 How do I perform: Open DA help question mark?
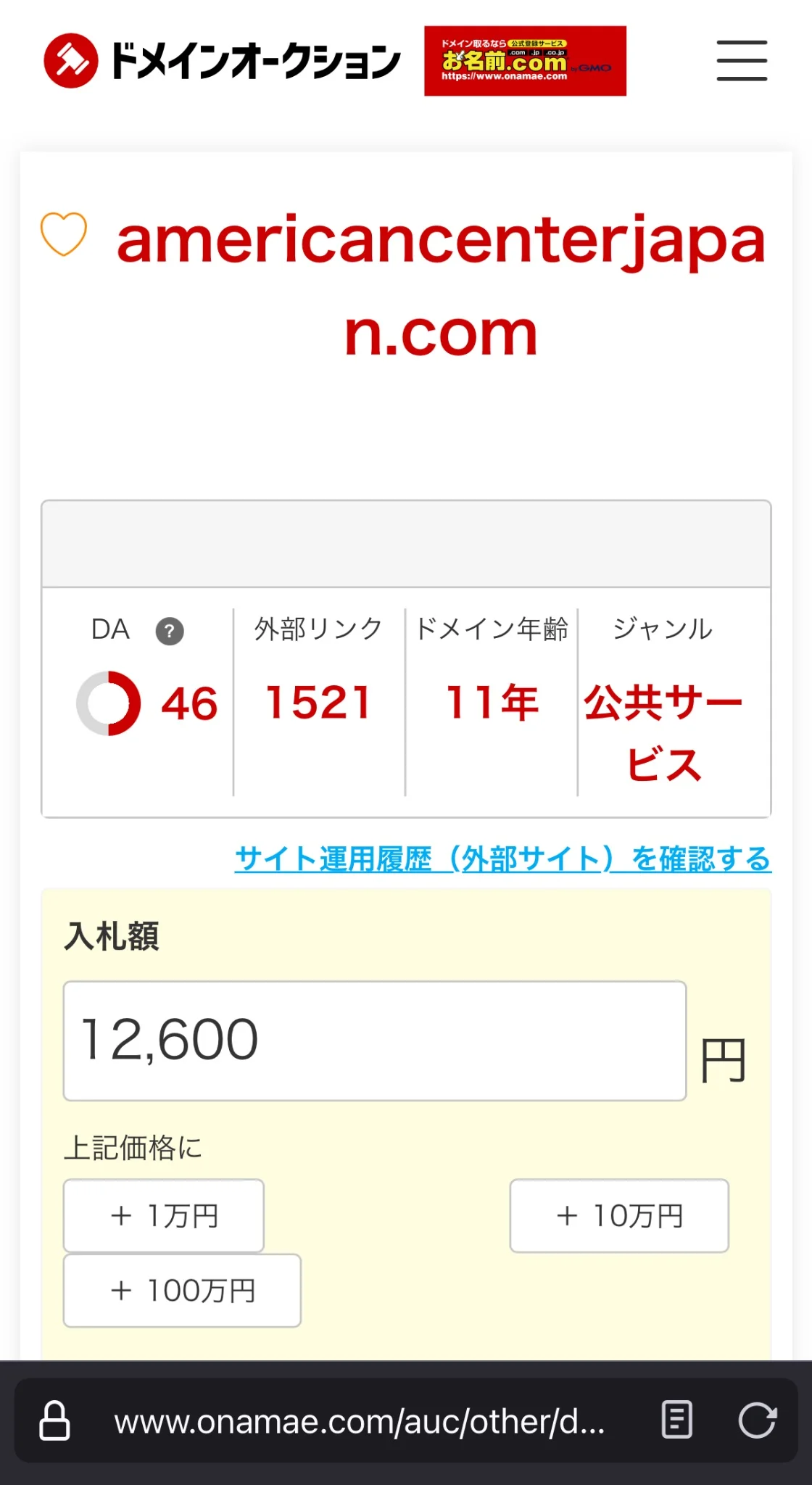170,631
